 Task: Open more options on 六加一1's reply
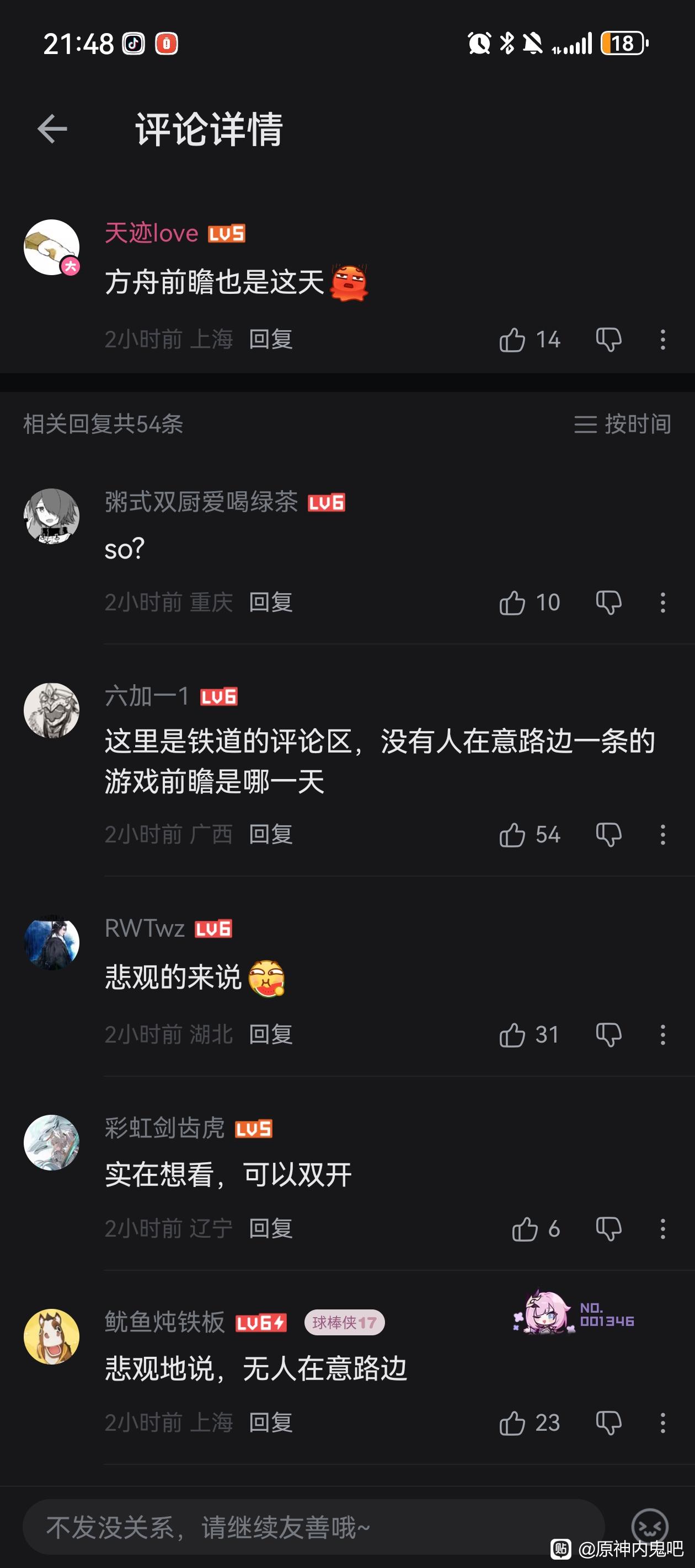coord(662,835)
